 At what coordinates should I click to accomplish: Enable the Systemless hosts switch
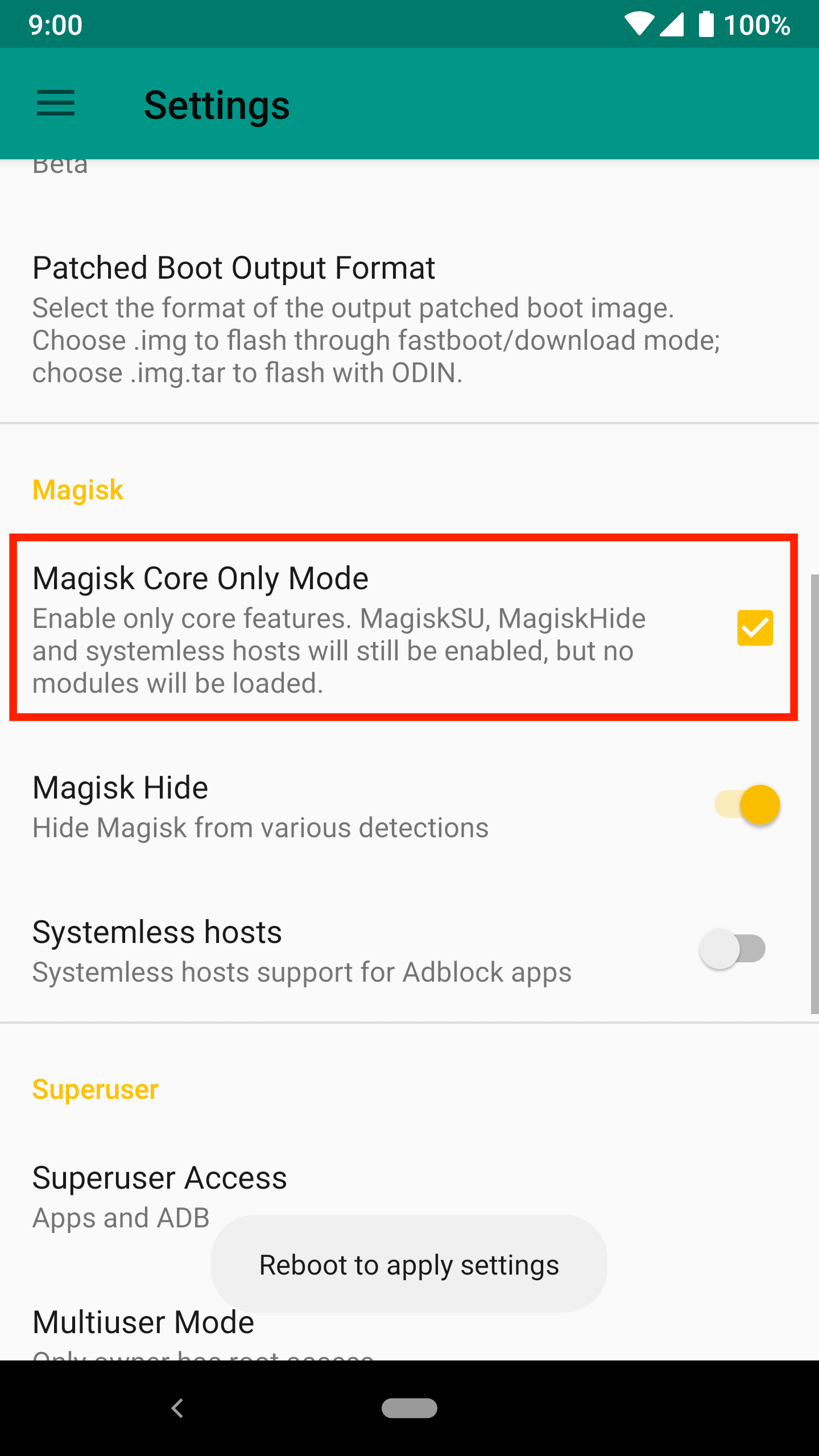(733, 949)
